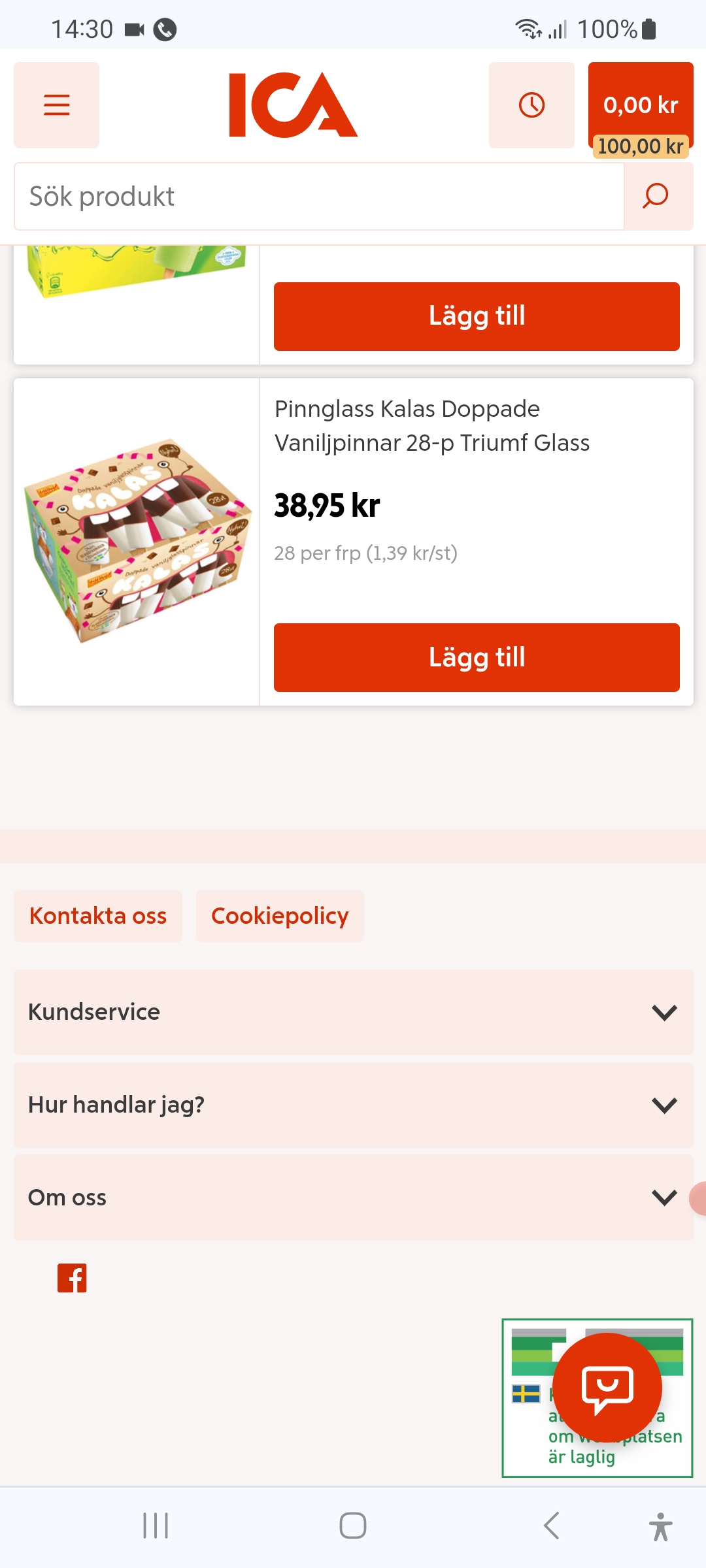The image size is (706, 1568).
Task: Open Cookiepolicy link
Action: pos(280,916)
